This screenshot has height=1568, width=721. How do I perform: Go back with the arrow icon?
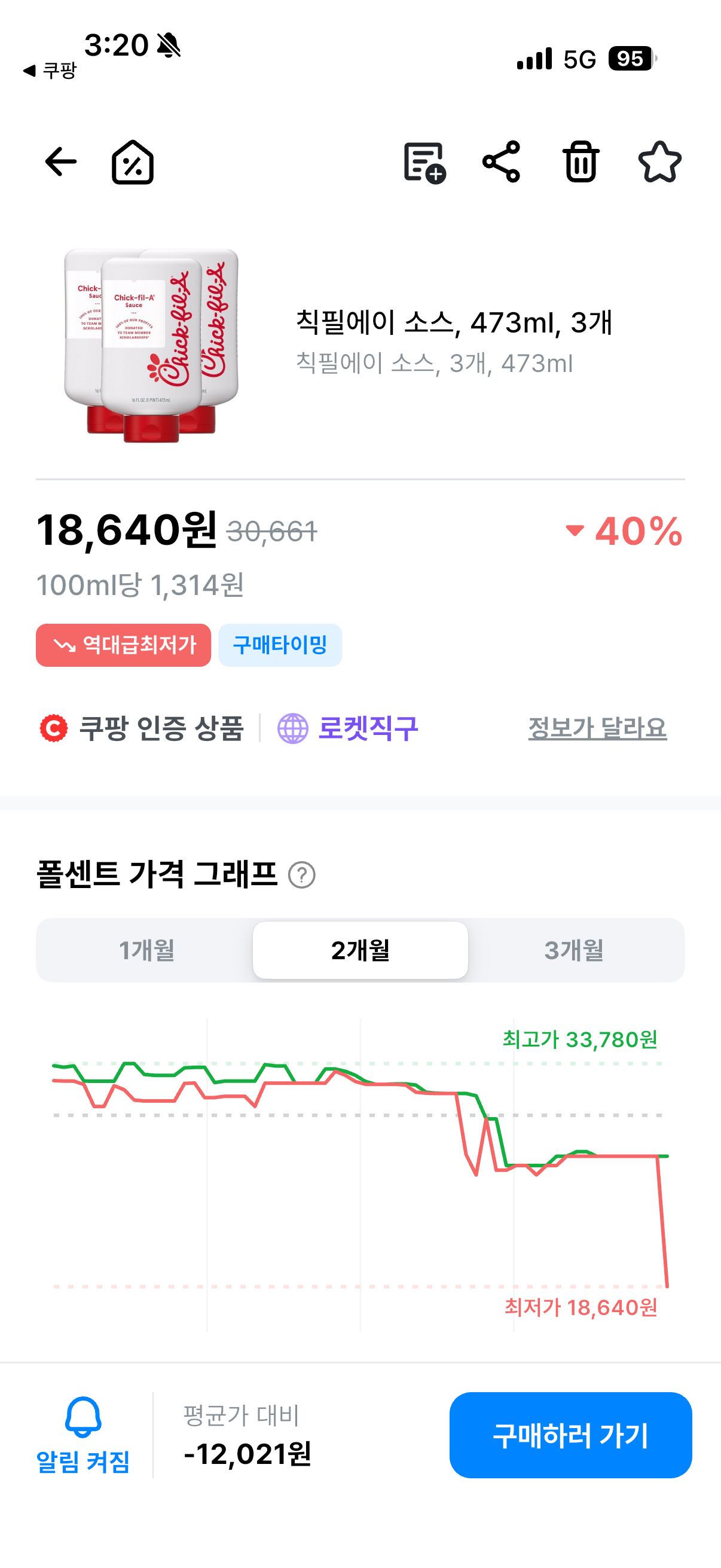pos(61,162)
